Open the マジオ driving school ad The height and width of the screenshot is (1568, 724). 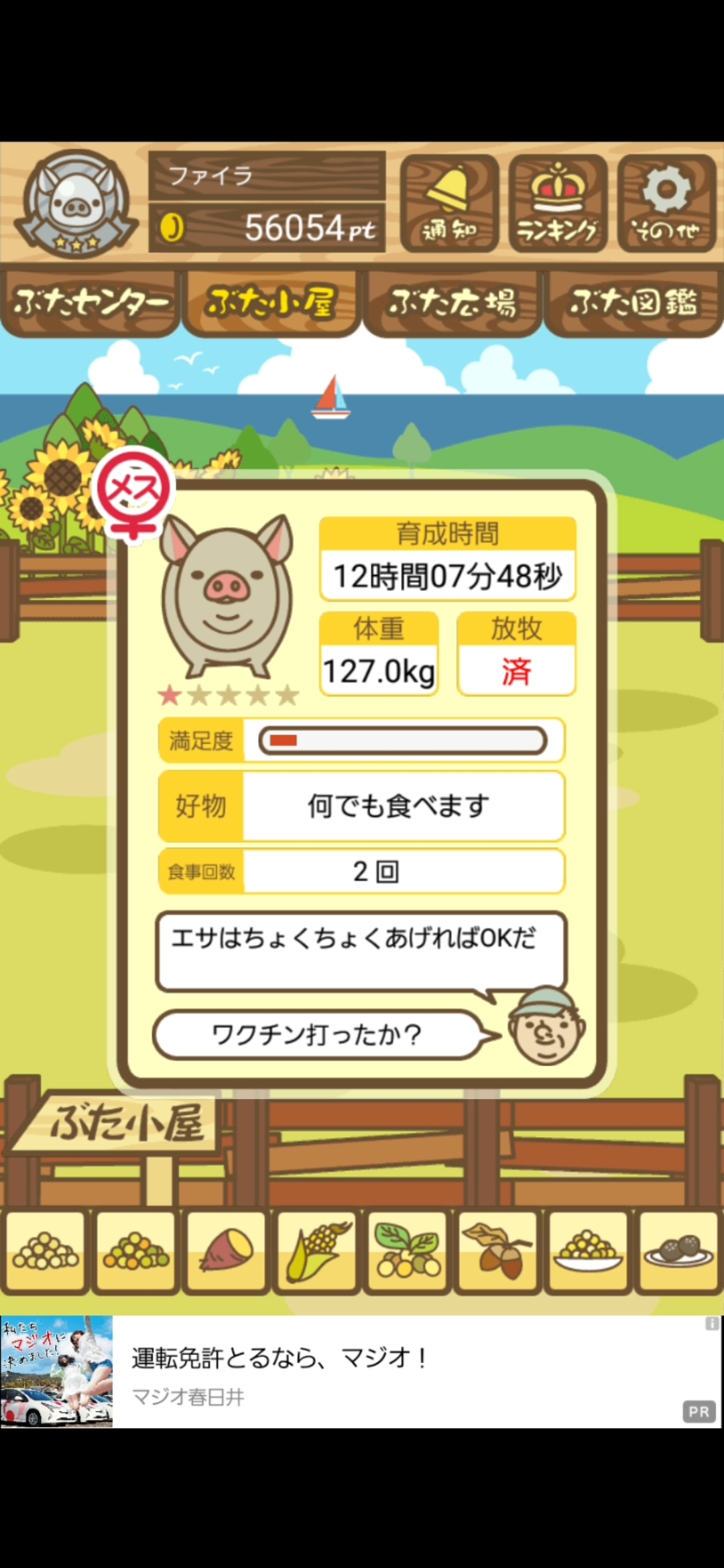[x=362, y=1372]
